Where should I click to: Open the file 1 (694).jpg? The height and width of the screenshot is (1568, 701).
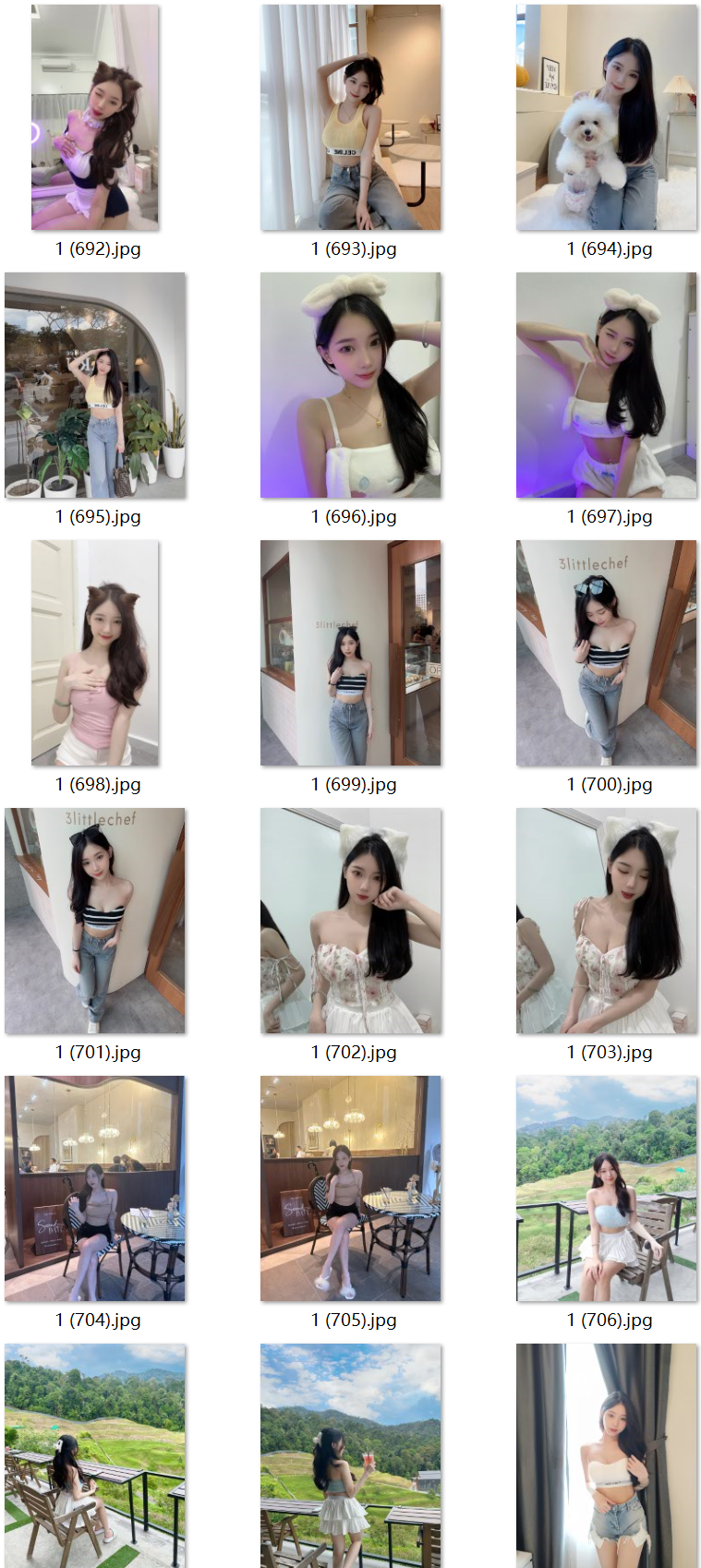pos(607,117)
